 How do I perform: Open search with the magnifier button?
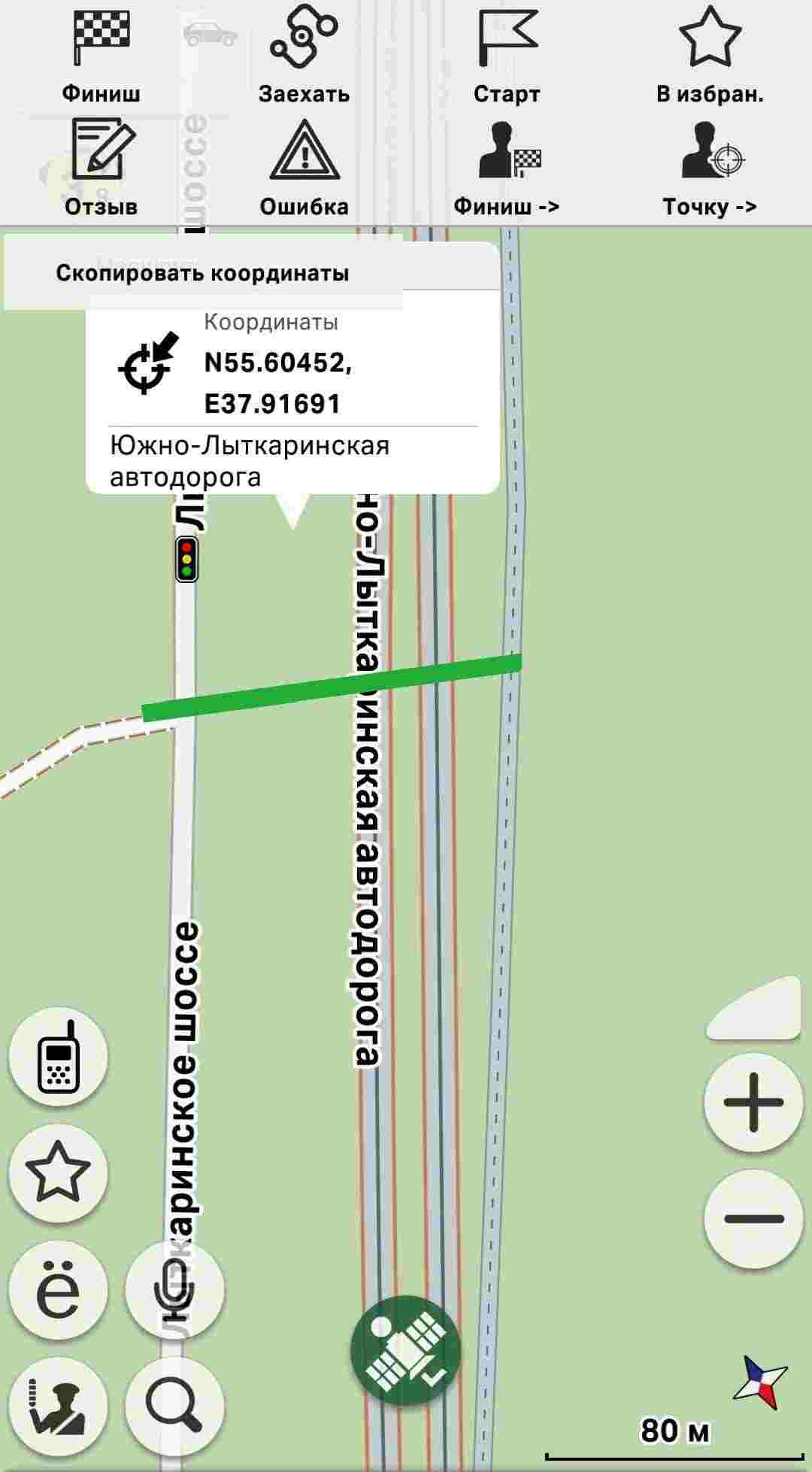click(x=174, y=1406)
